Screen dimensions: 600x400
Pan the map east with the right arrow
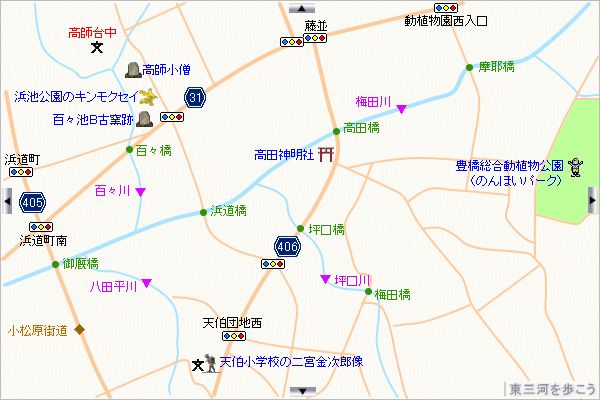(593, 200)
